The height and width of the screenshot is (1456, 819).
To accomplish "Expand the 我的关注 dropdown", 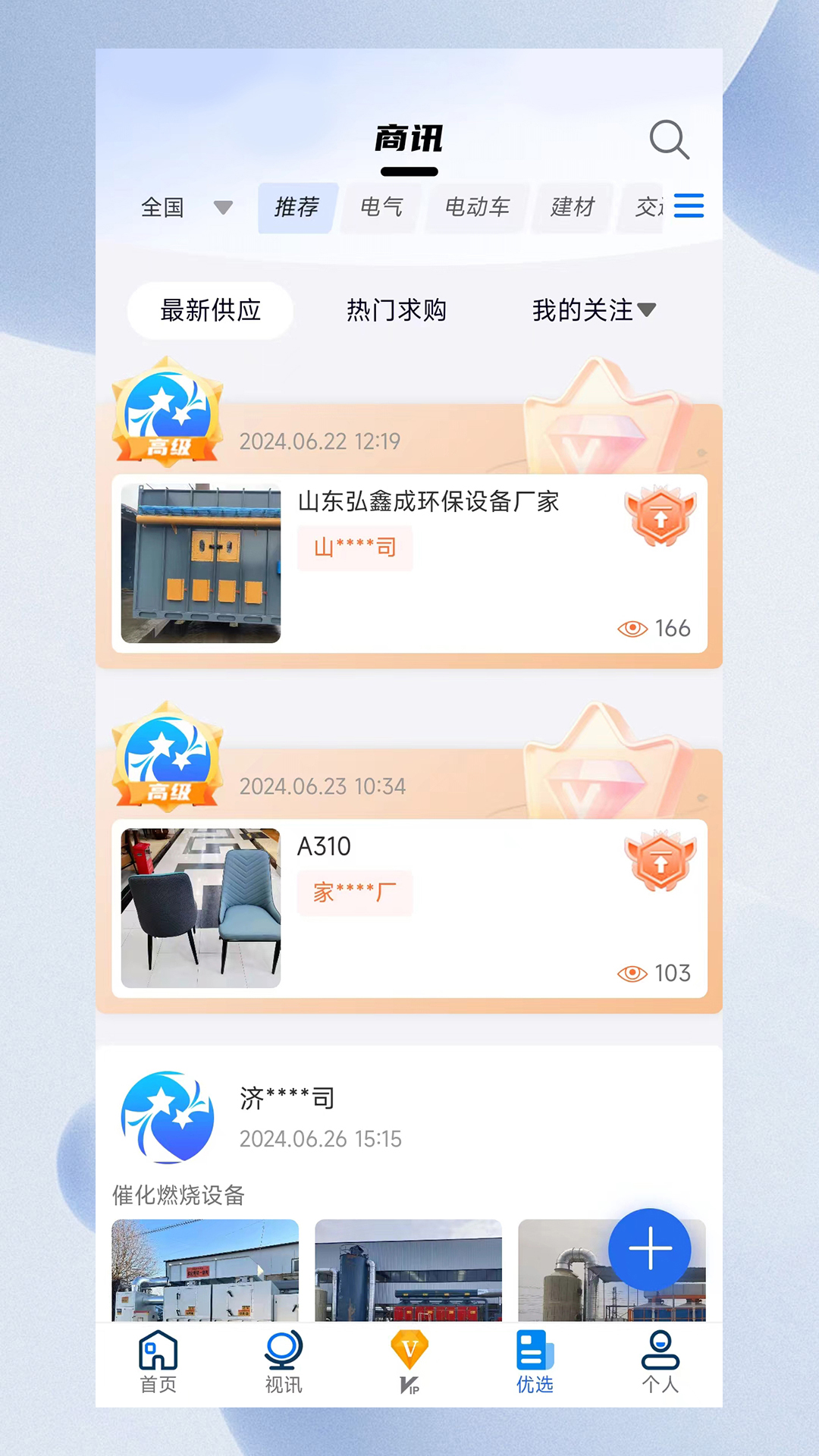I will point(594,310).
